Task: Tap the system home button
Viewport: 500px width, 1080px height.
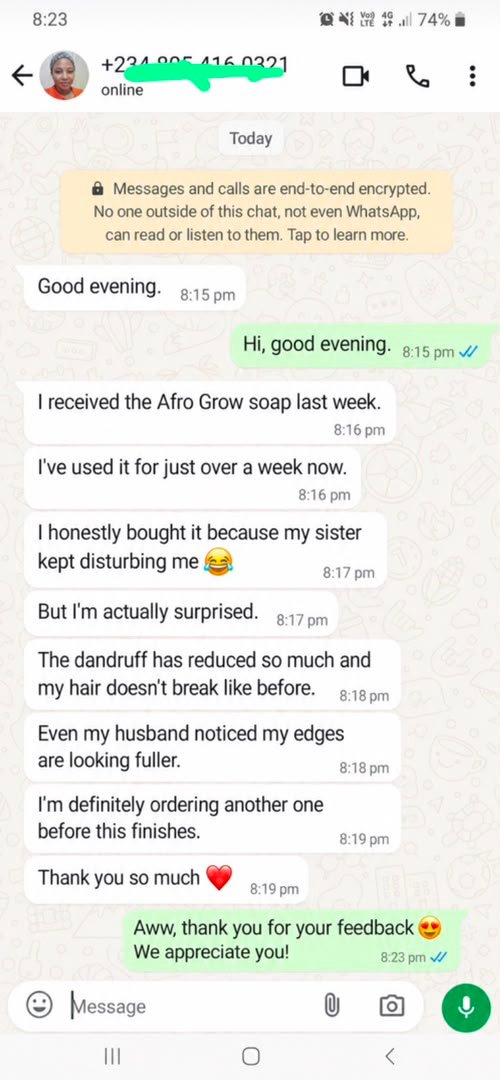Action: [x=251, y=1056]
